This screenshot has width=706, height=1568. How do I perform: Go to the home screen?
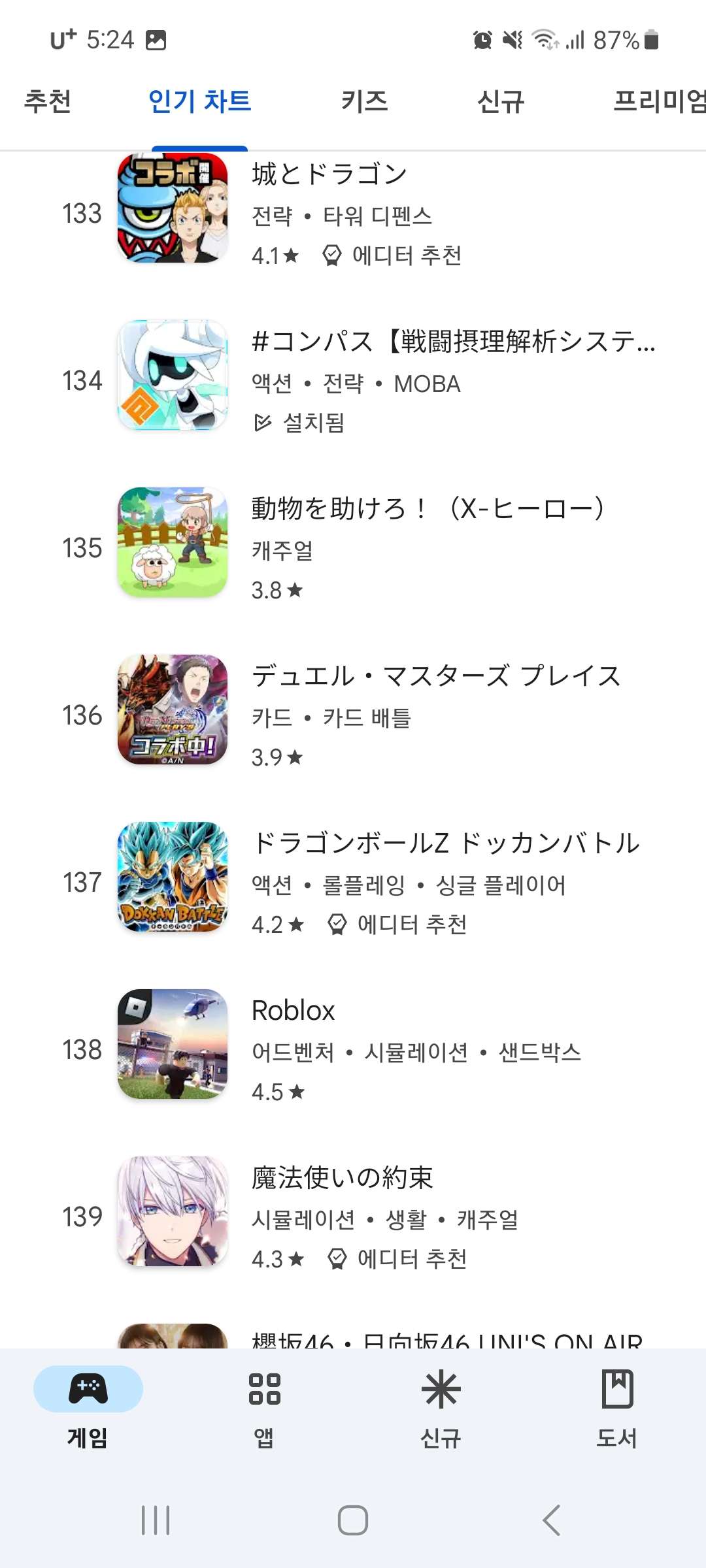point(353,1520)
